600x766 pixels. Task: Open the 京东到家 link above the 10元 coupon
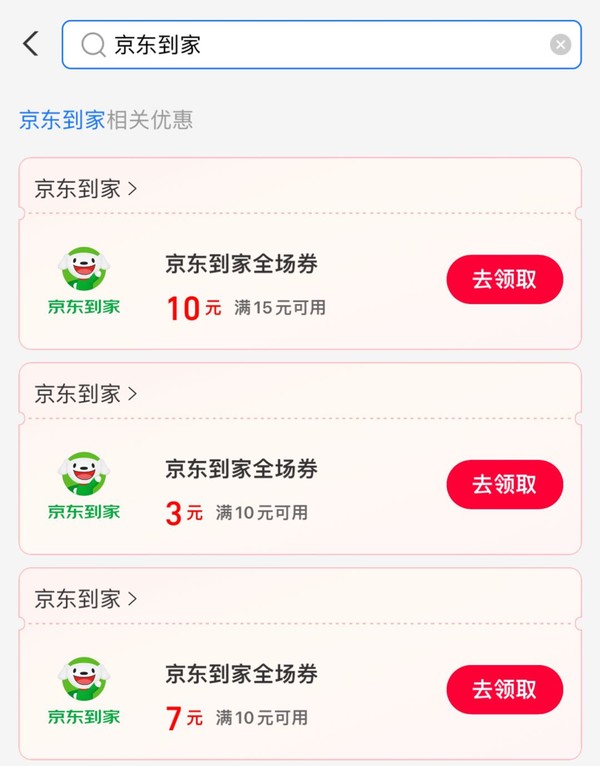(x=85, y=189)
